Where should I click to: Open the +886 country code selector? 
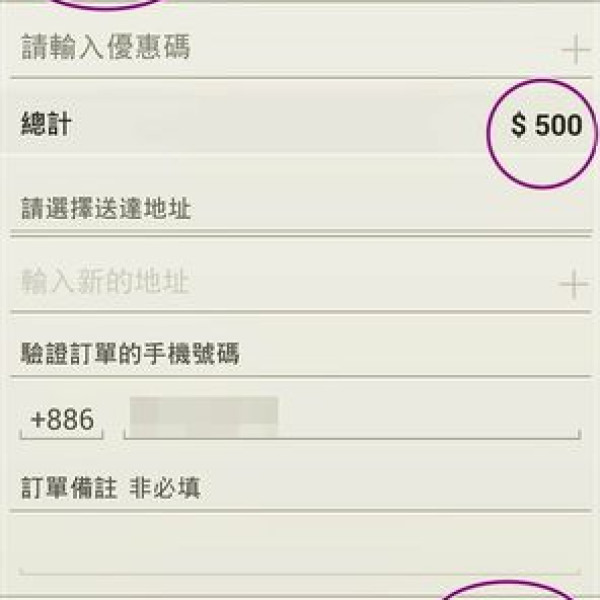point(62,420)
